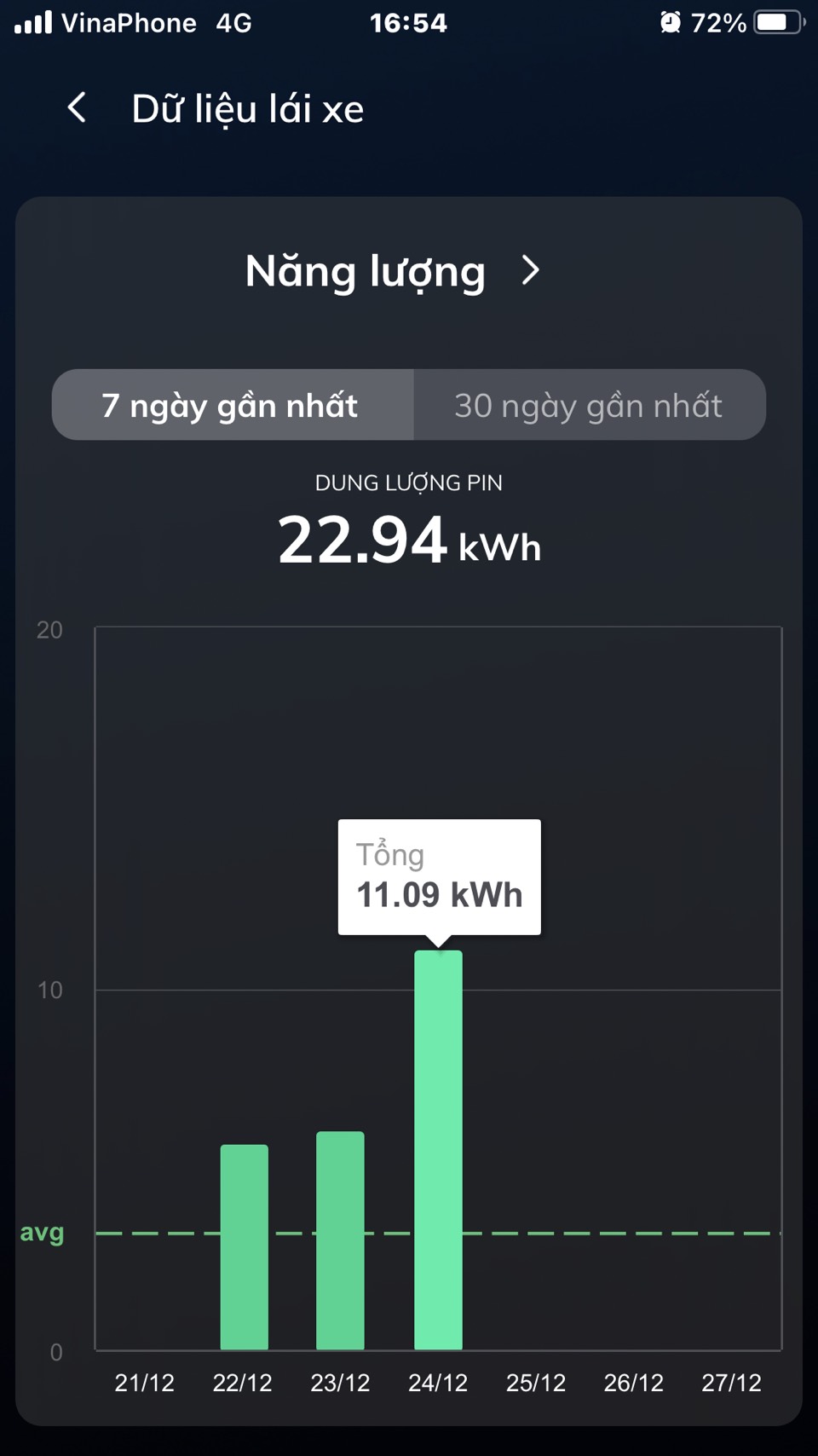
Task: Tap the highlighted 24/12 bar
Action: click(x=438, y=1149)
